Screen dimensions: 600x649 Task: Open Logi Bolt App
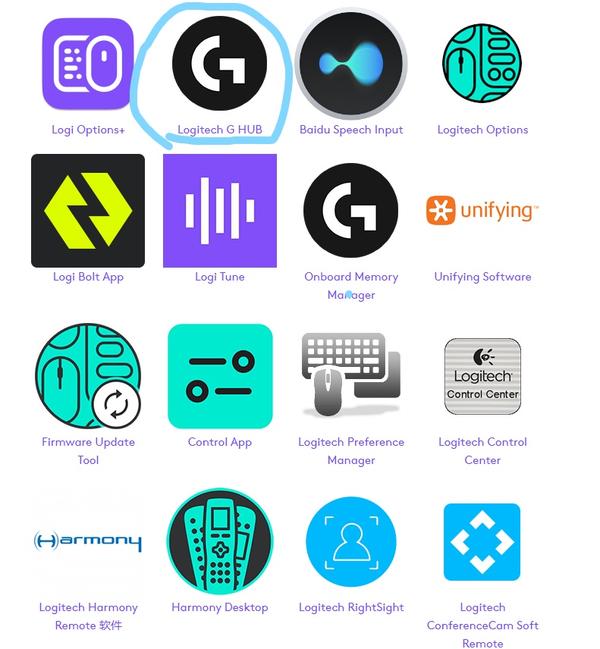point(88,211)
